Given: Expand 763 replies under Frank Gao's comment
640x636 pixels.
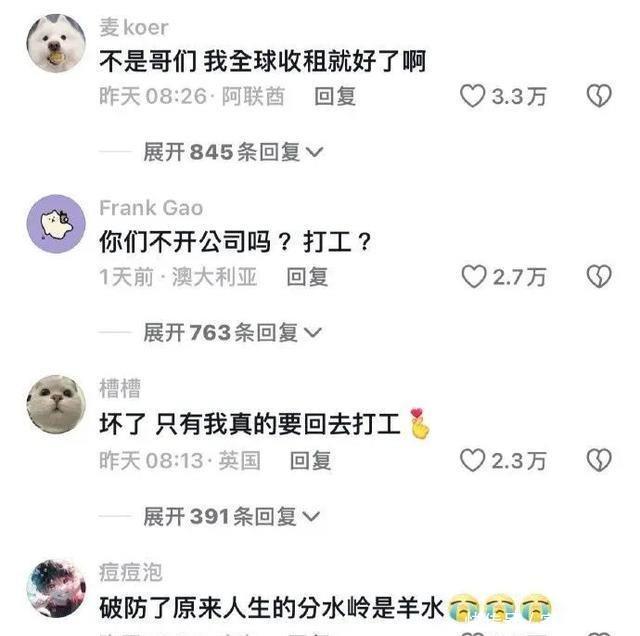Looking at the screenshot, I should pyautogui.click(x=232, y=332).
